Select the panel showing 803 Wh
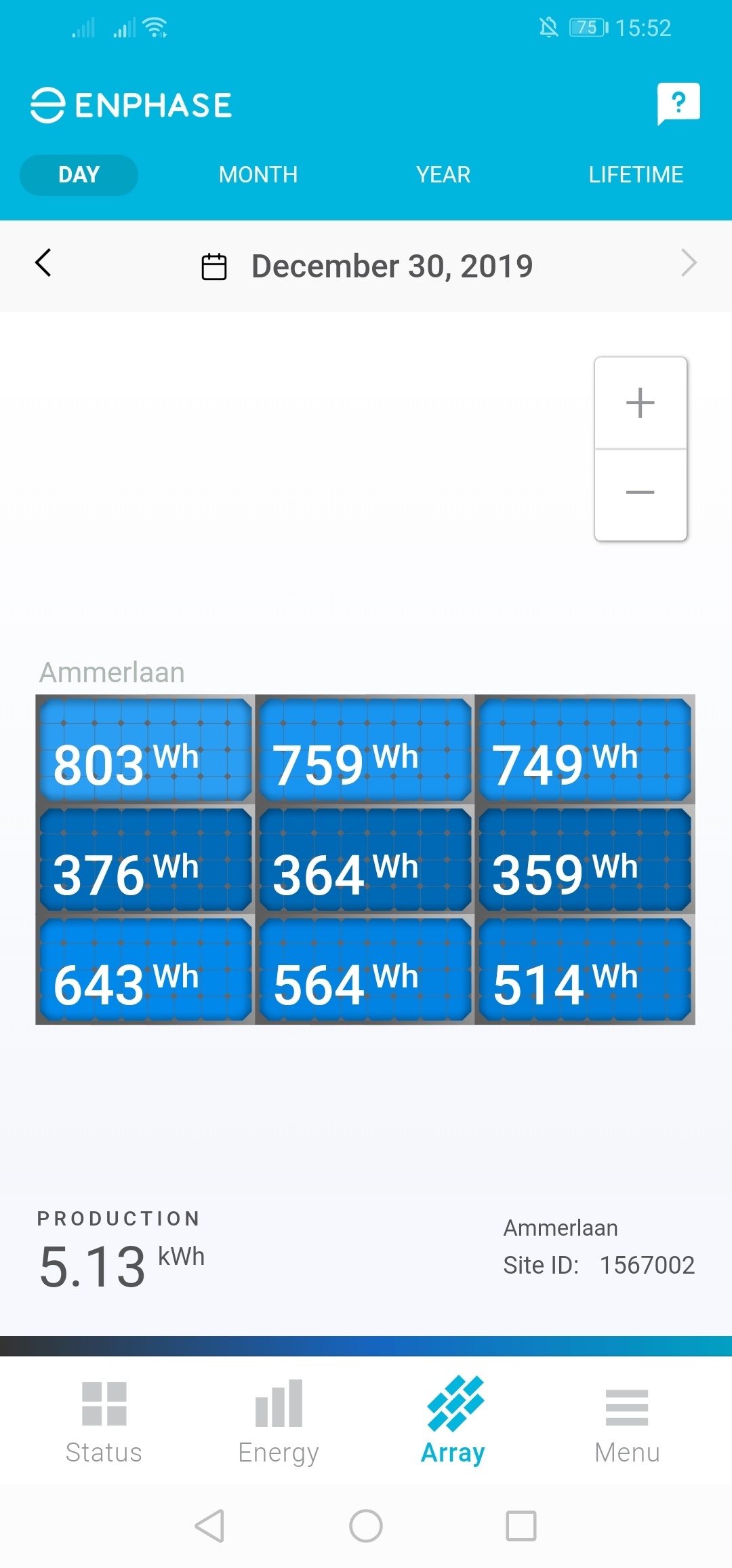This screenshot has width=732, height=1568. [145, 749]
